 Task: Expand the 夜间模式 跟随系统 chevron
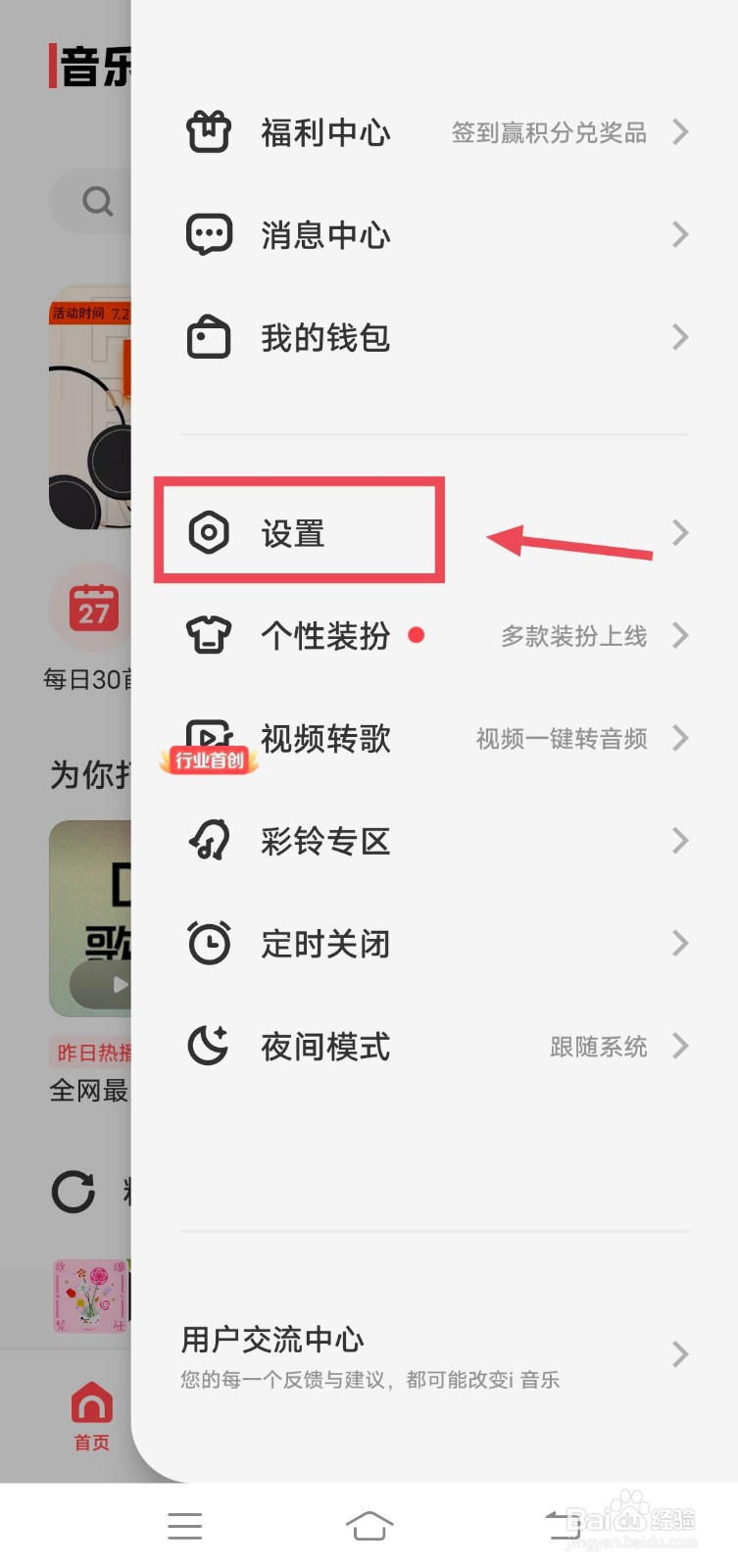click(681, 1045)
